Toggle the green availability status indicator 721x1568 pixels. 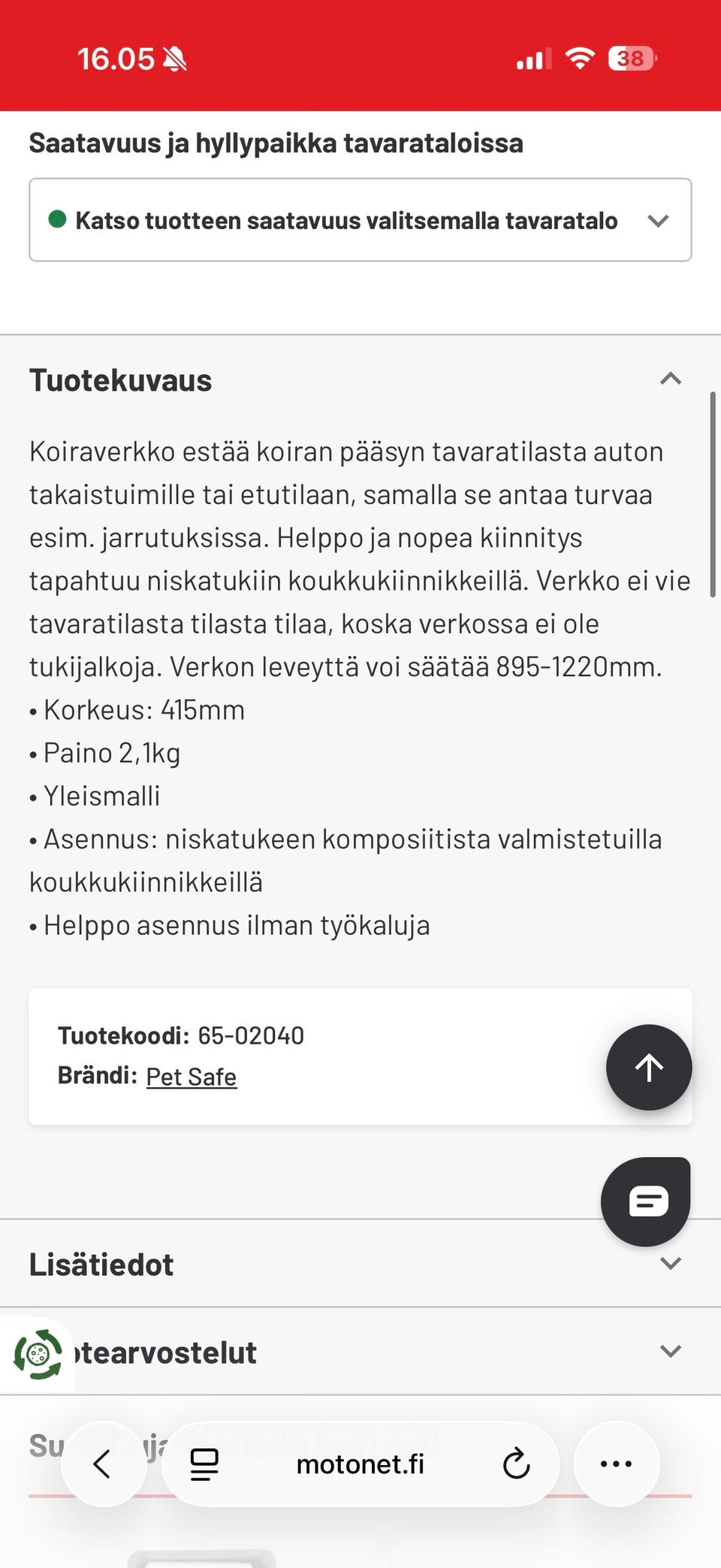pos(59,220)
